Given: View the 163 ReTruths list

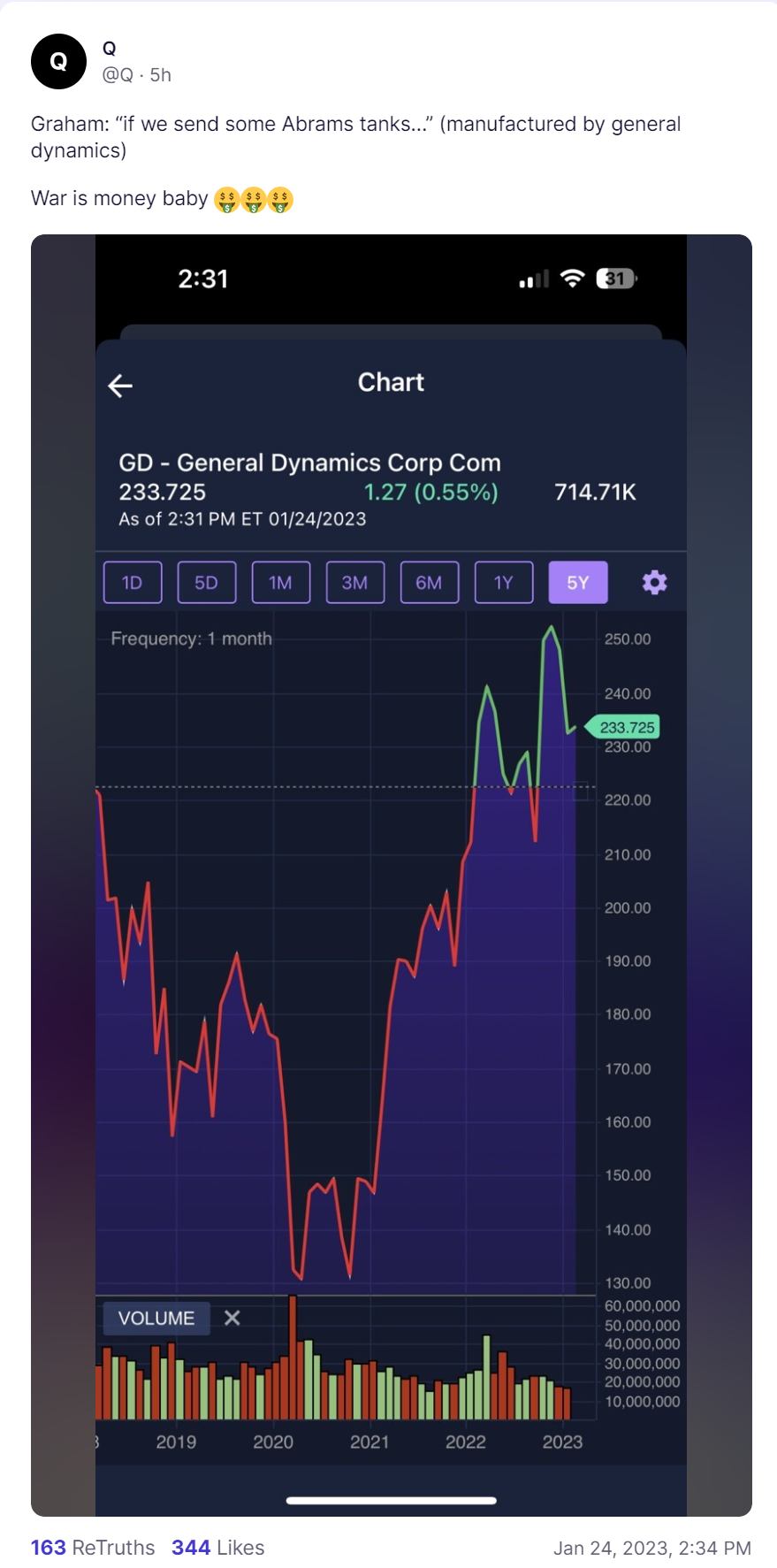Looking at the screenshot, I should point(93,1547).
